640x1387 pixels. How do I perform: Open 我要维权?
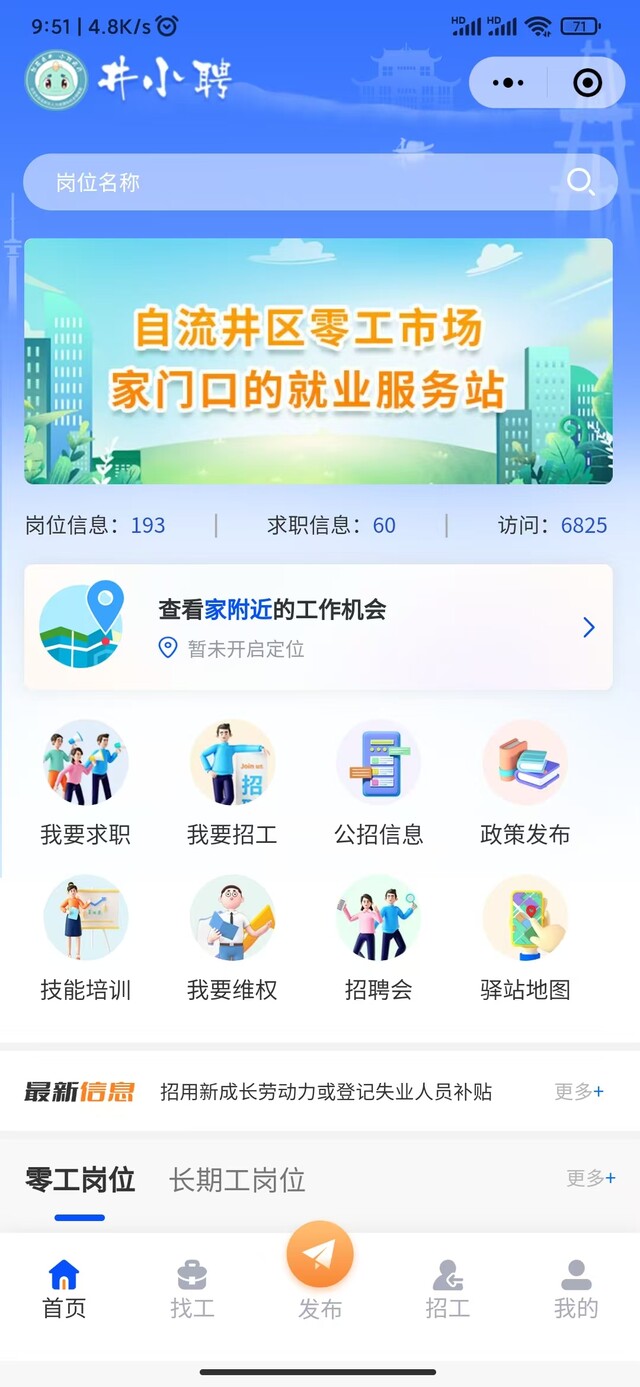pyautogui.click(x=232, y=938)
